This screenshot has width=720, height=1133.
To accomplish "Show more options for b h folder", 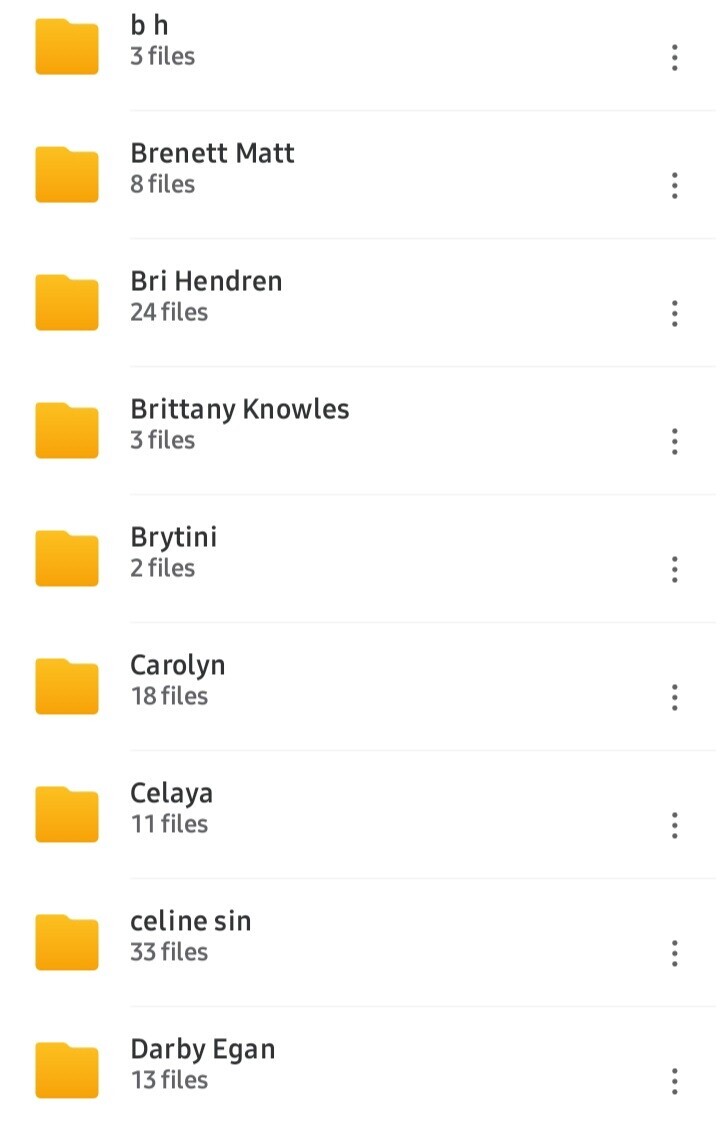I will 675,58.
